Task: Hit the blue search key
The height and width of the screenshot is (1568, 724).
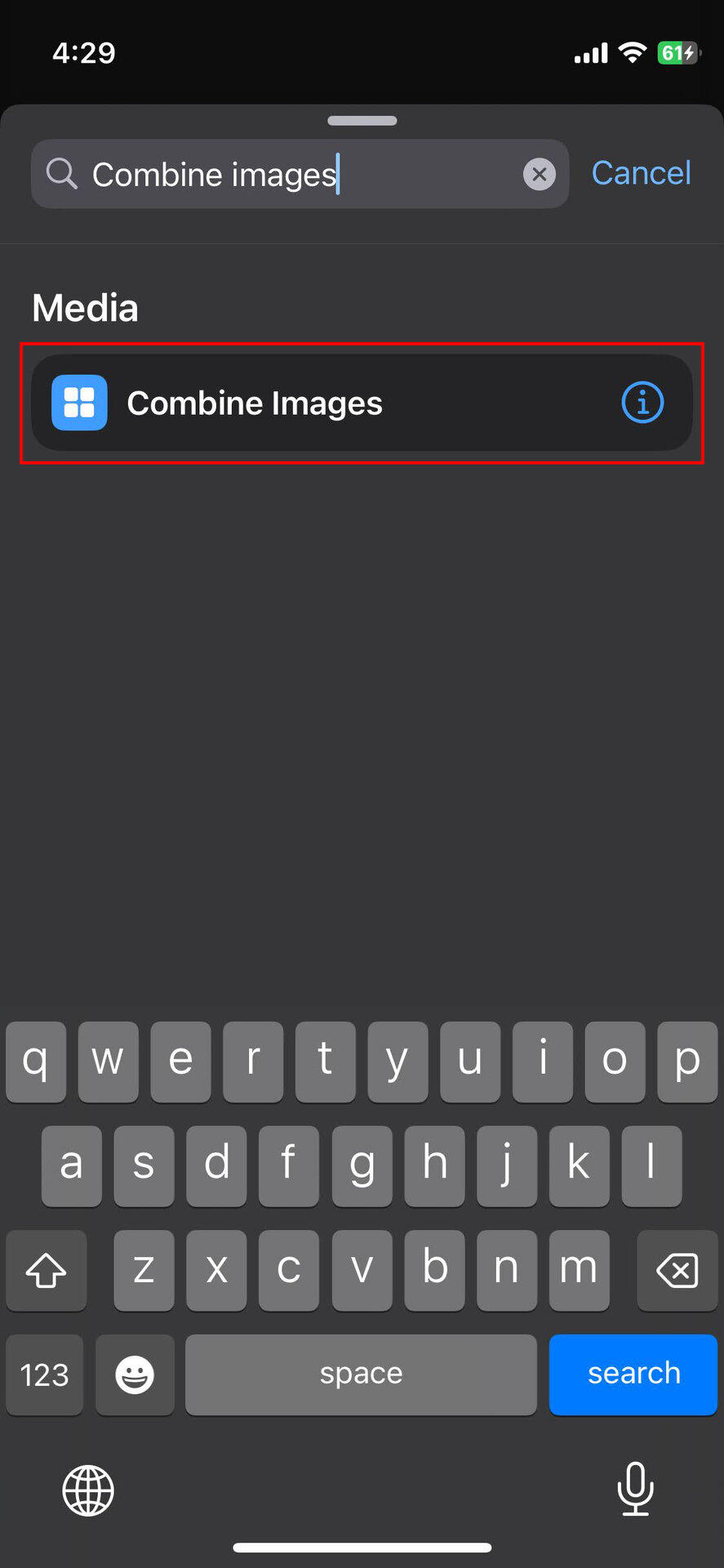Action: tap(633, 1374)
